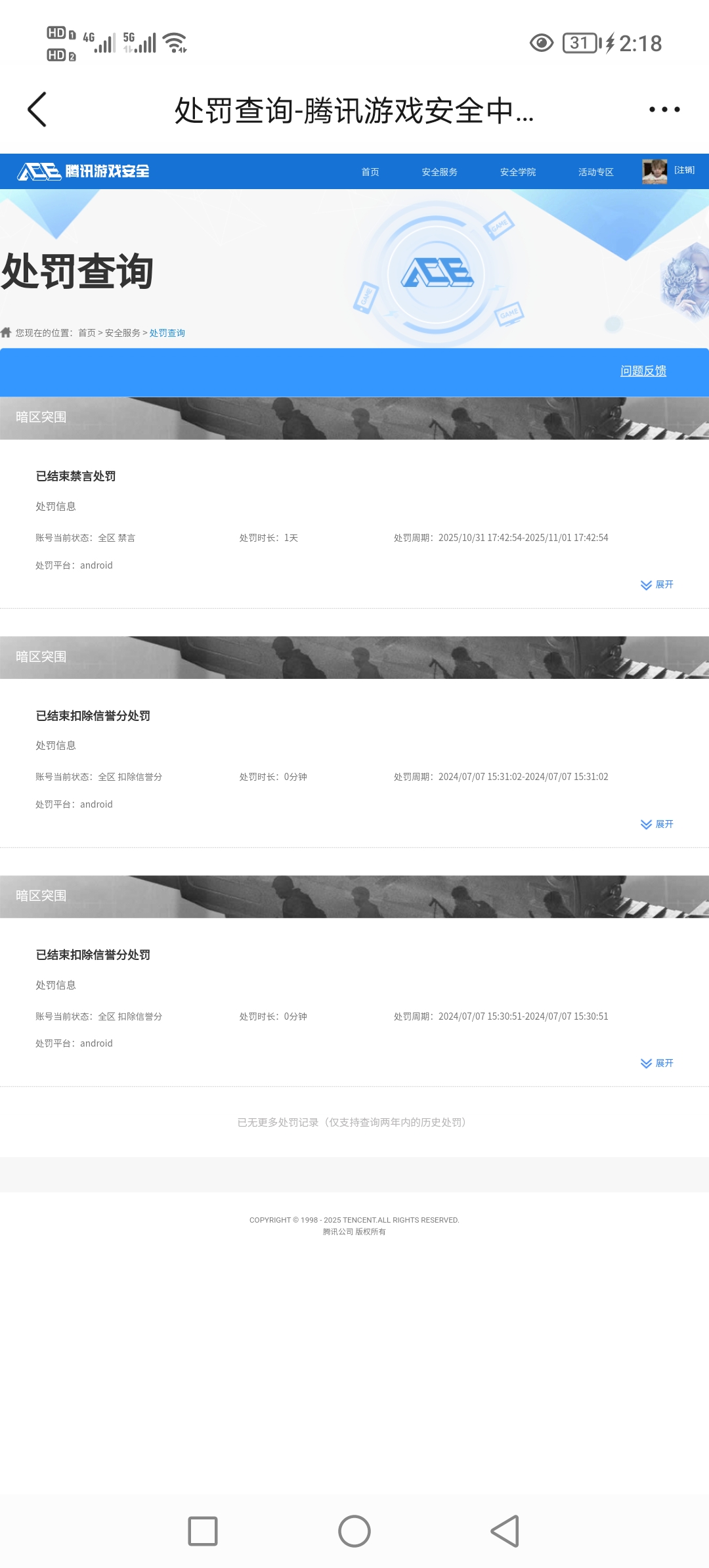This screenshot has height=1568, width=709.
Task: Open the 安全服务 nav item
Action: click(439, 172)
